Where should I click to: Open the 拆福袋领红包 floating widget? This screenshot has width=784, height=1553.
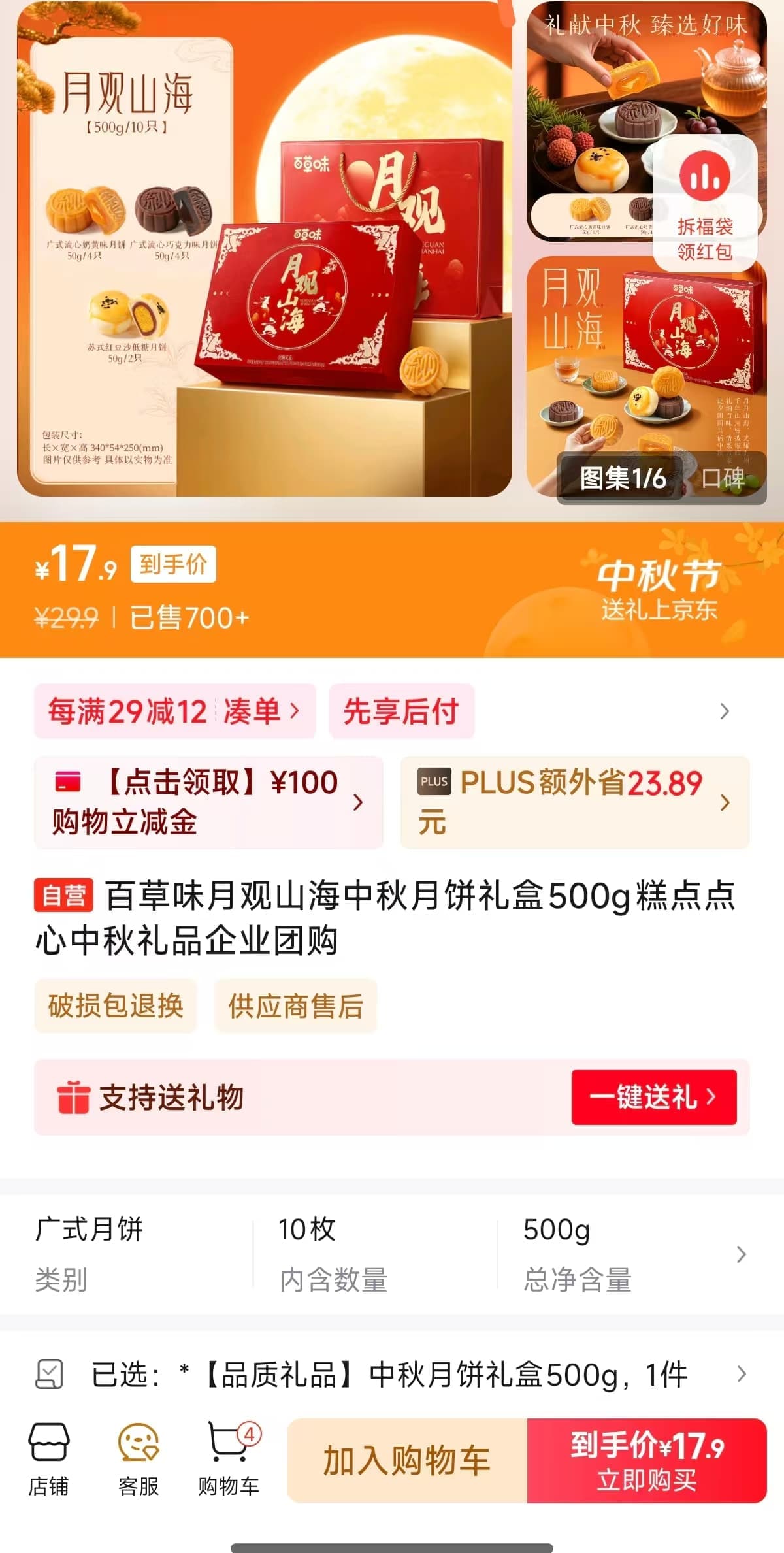coord(704,204)
